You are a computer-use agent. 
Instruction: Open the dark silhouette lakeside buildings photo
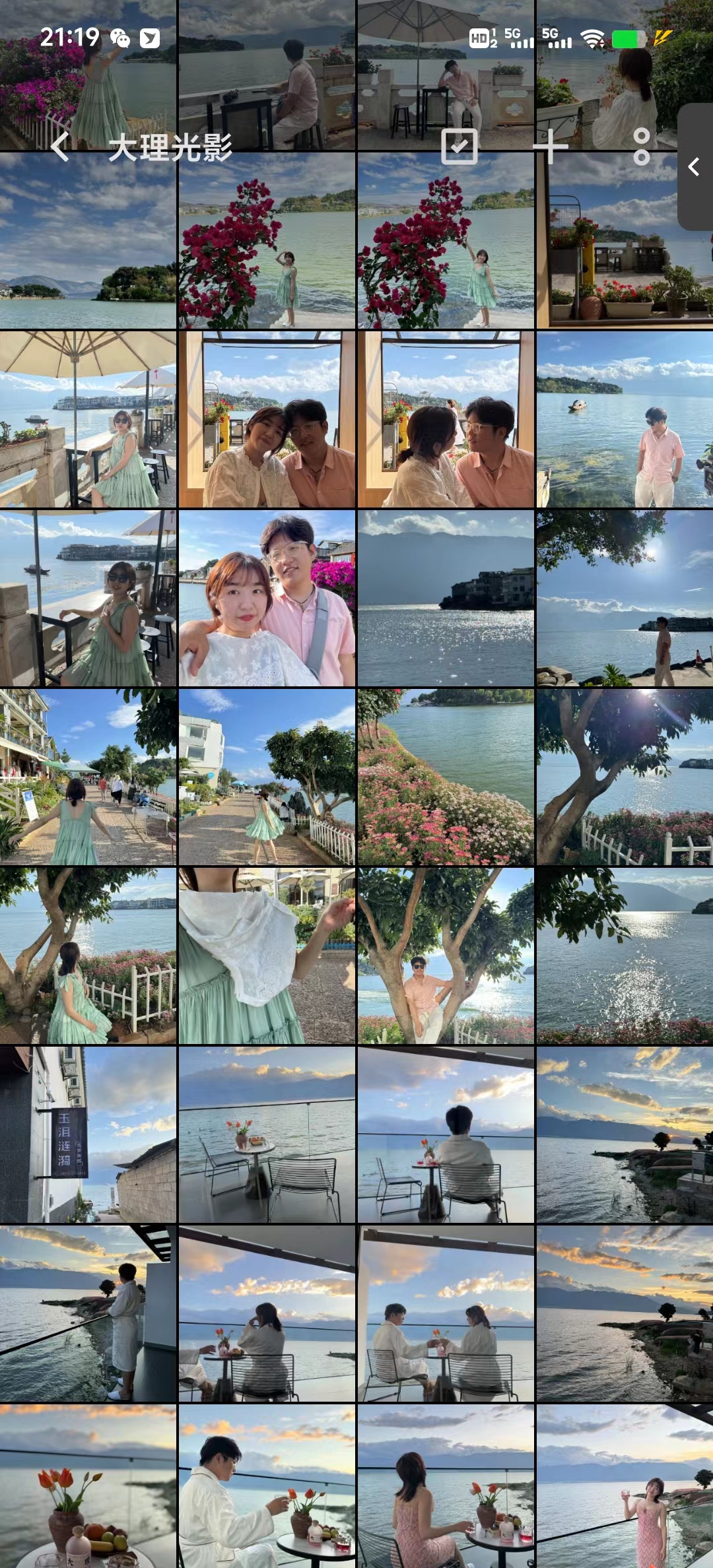[446, 599]
